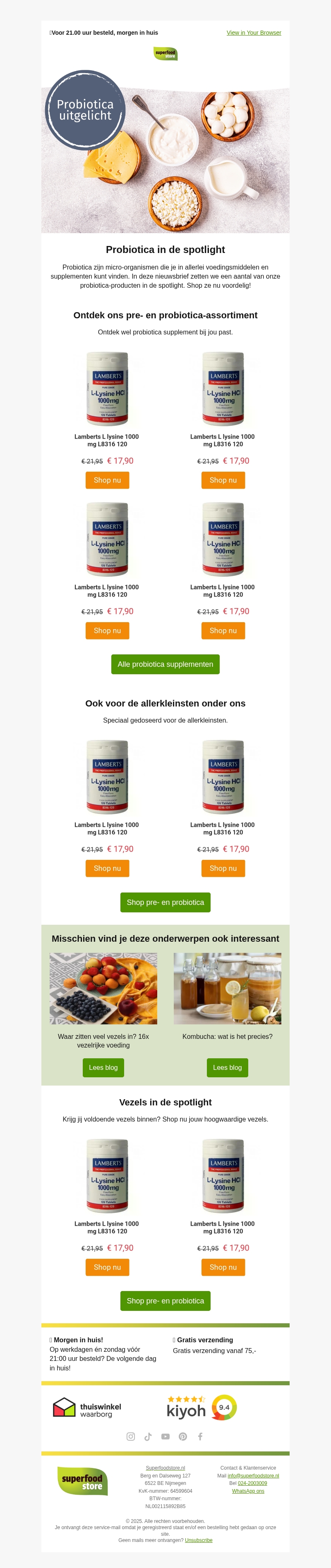The image size is (331, 1568).
Task: Tap the WhatsApp ons link
Action: tap(247, 1491)
